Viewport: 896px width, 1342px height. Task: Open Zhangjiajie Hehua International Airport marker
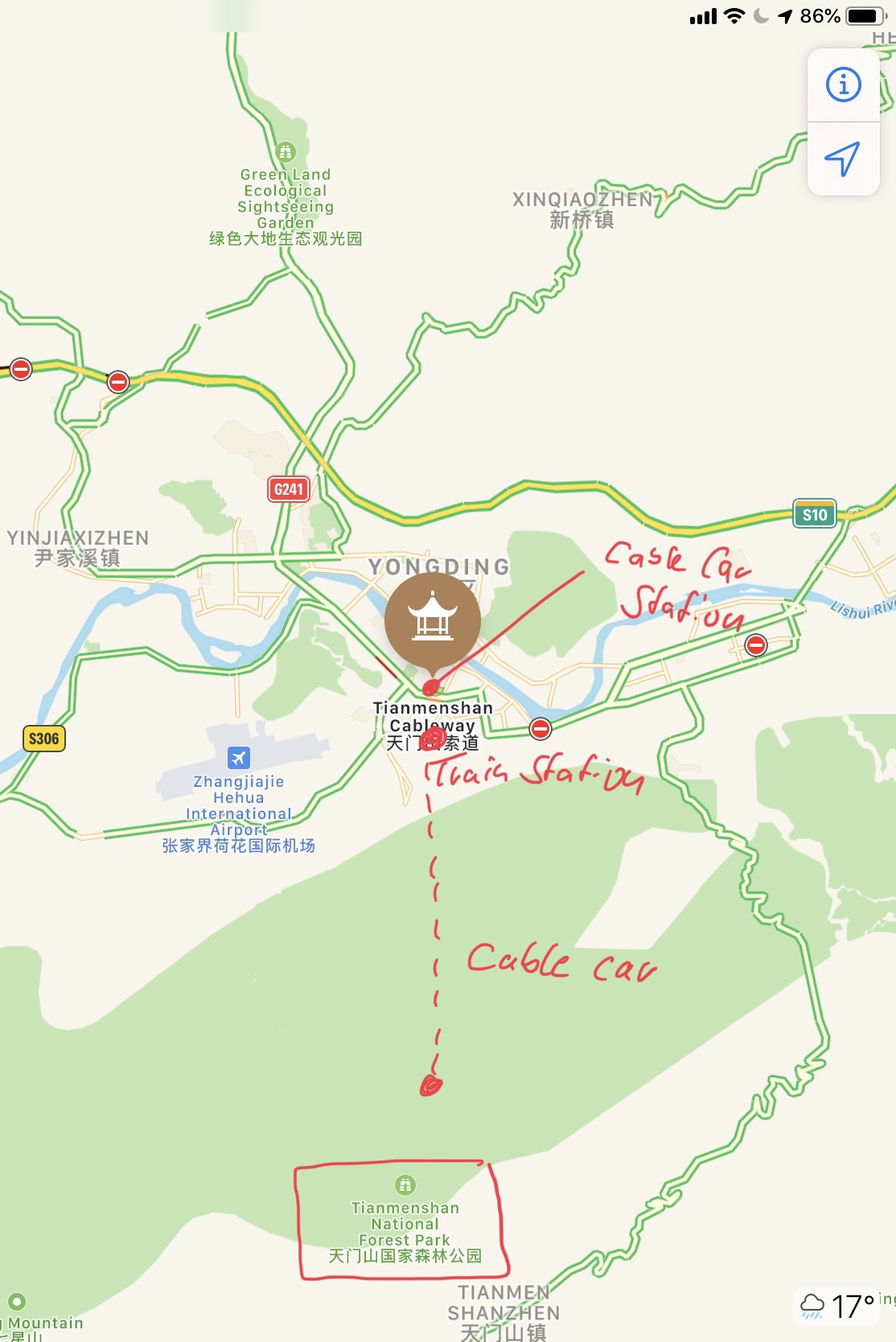(239, 758)
